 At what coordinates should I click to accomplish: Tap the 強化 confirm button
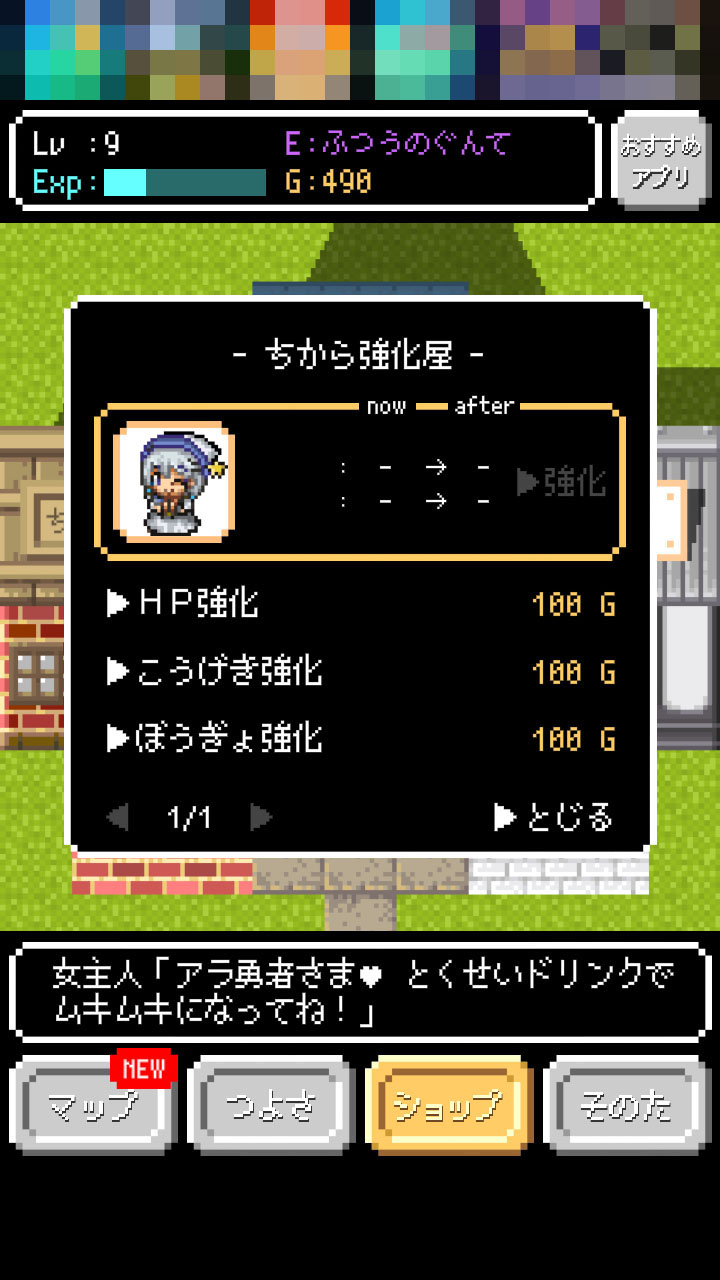562,482
